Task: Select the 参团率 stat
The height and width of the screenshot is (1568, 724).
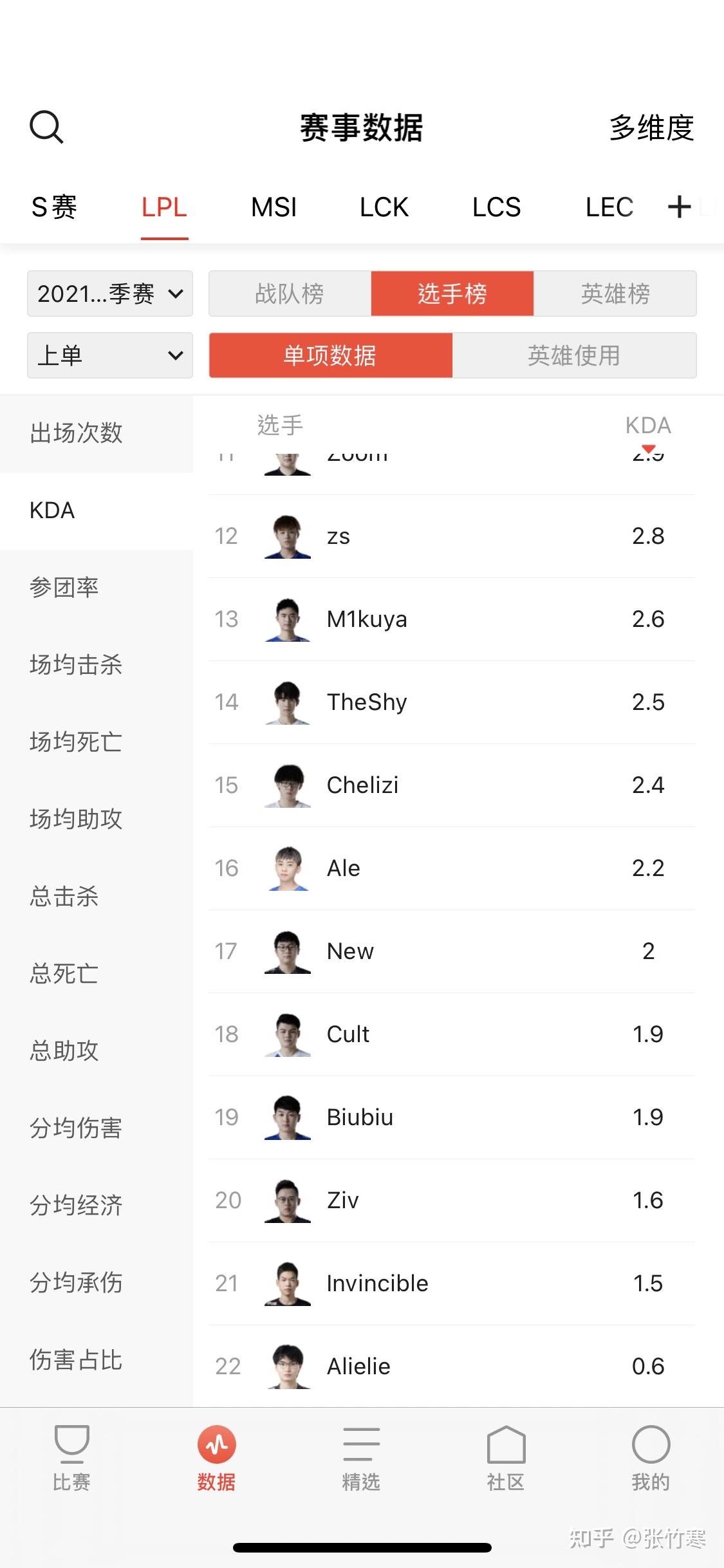Action: pyautogui.click(x=97, y=588)
